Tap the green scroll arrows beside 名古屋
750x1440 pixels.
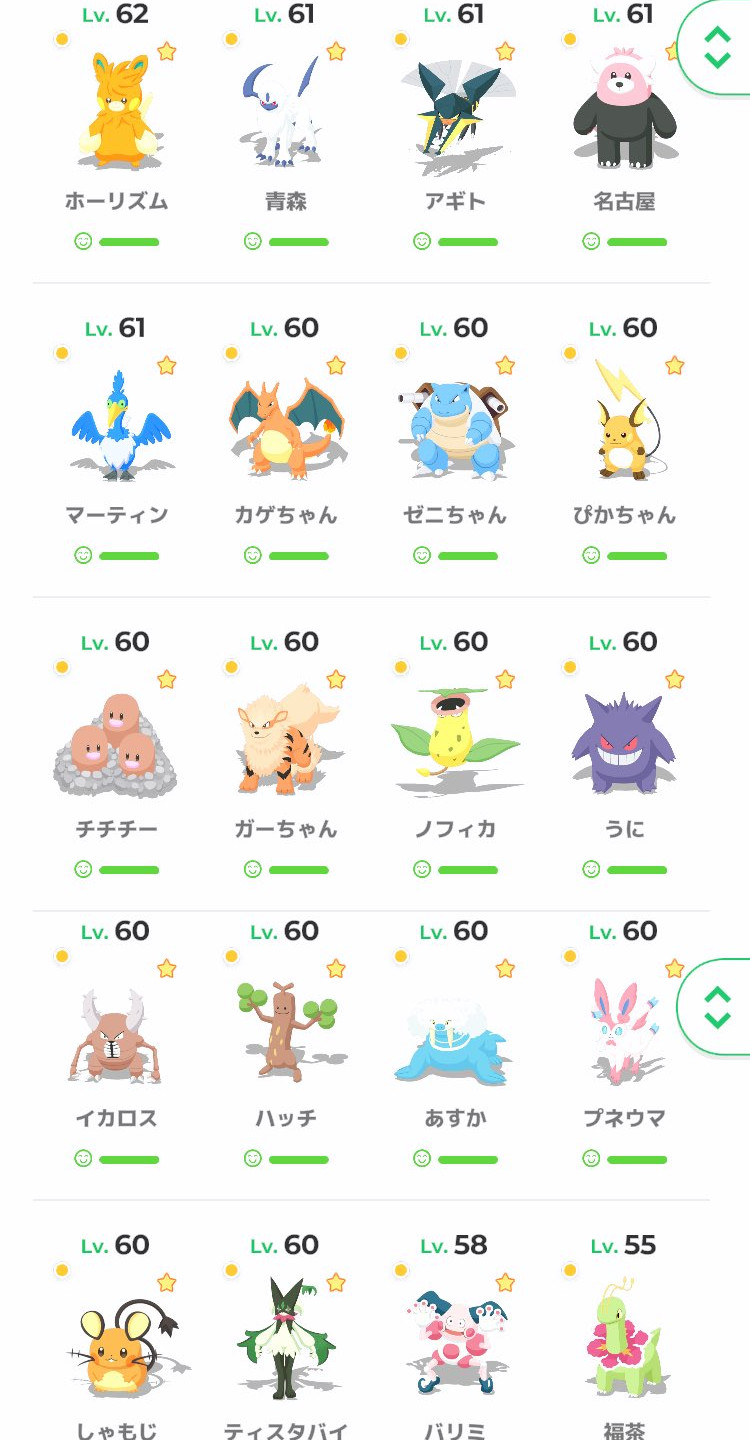(x=717, y=46)
